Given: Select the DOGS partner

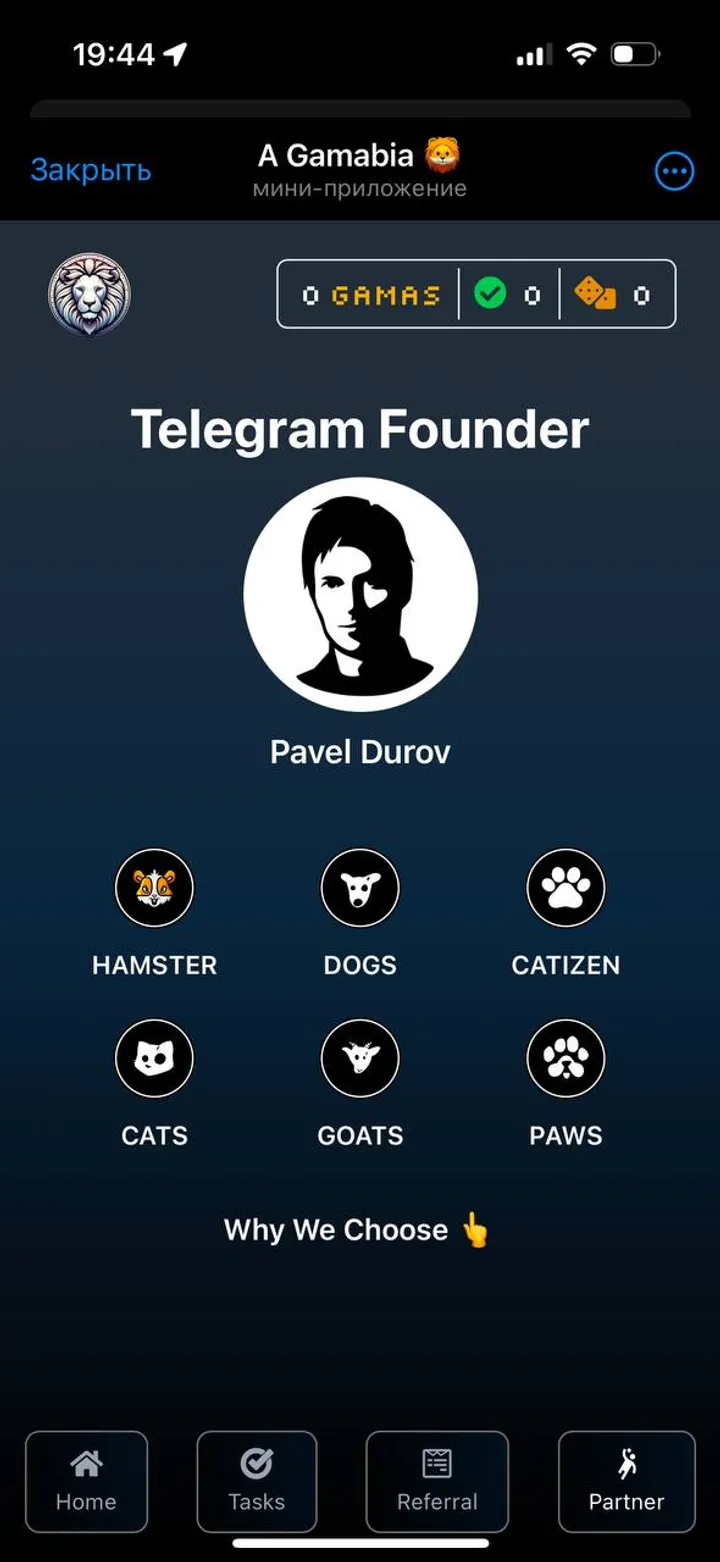Looking at the screenshot, I should (360, 888).
